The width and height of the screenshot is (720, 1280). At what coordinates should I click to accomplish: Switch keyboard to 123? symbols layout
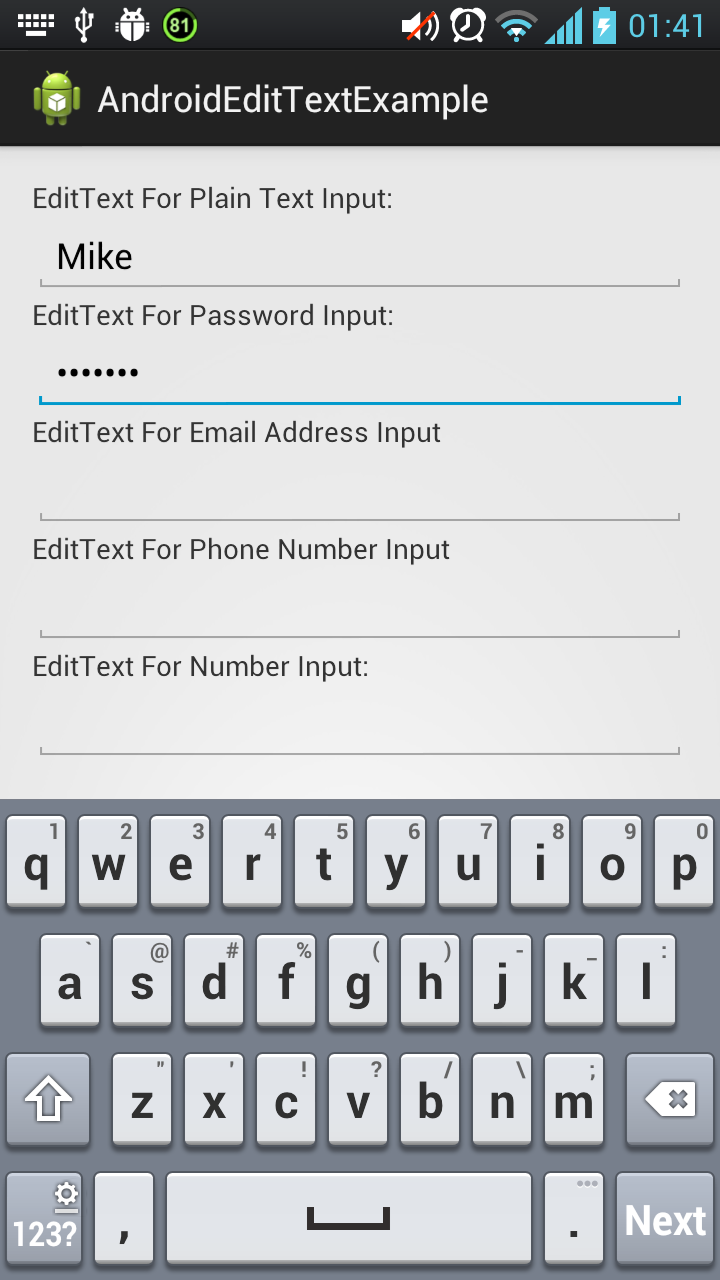pyautogui.click(x=45, y=1220)
